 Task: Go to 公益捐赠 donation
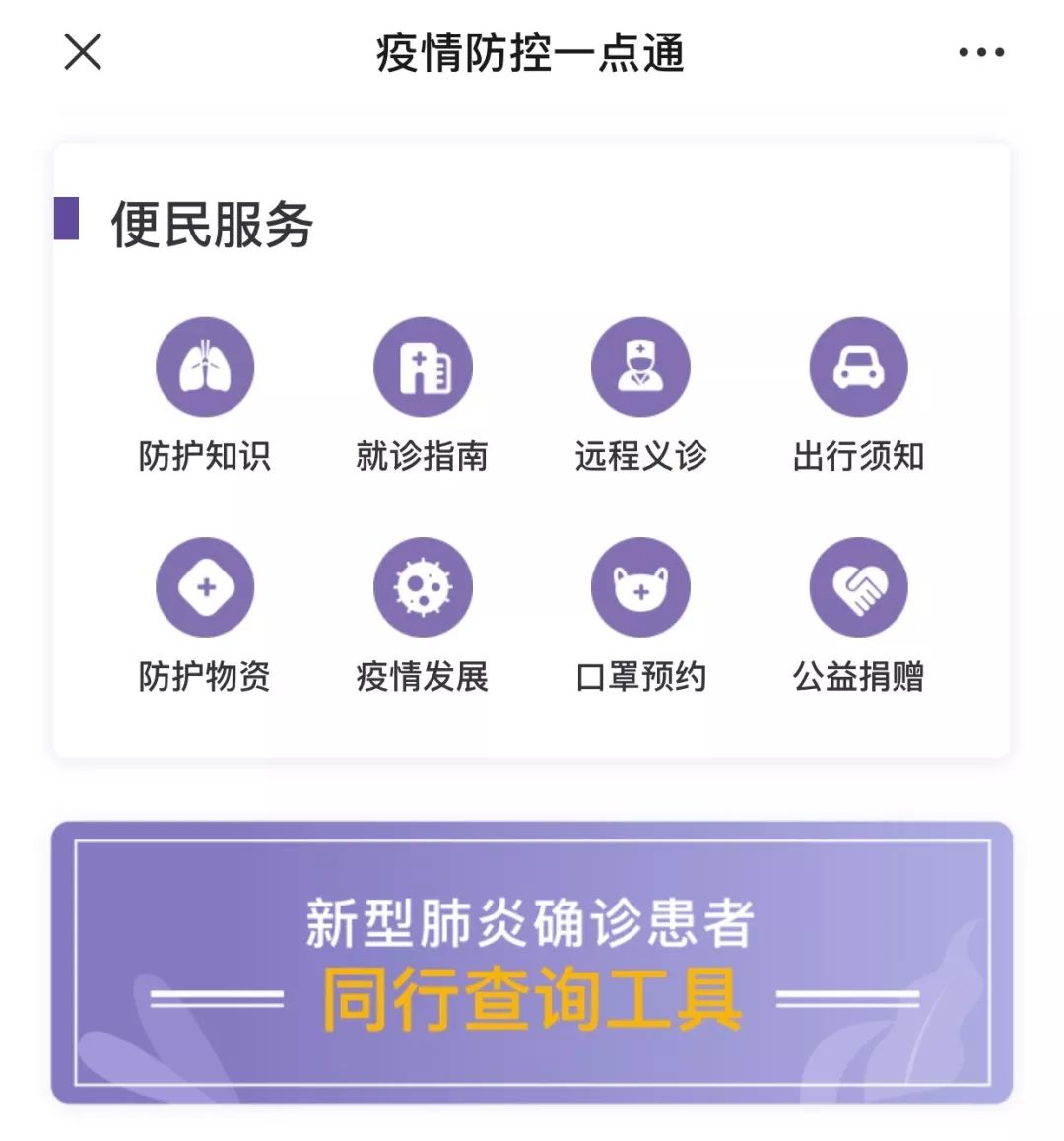858,587
